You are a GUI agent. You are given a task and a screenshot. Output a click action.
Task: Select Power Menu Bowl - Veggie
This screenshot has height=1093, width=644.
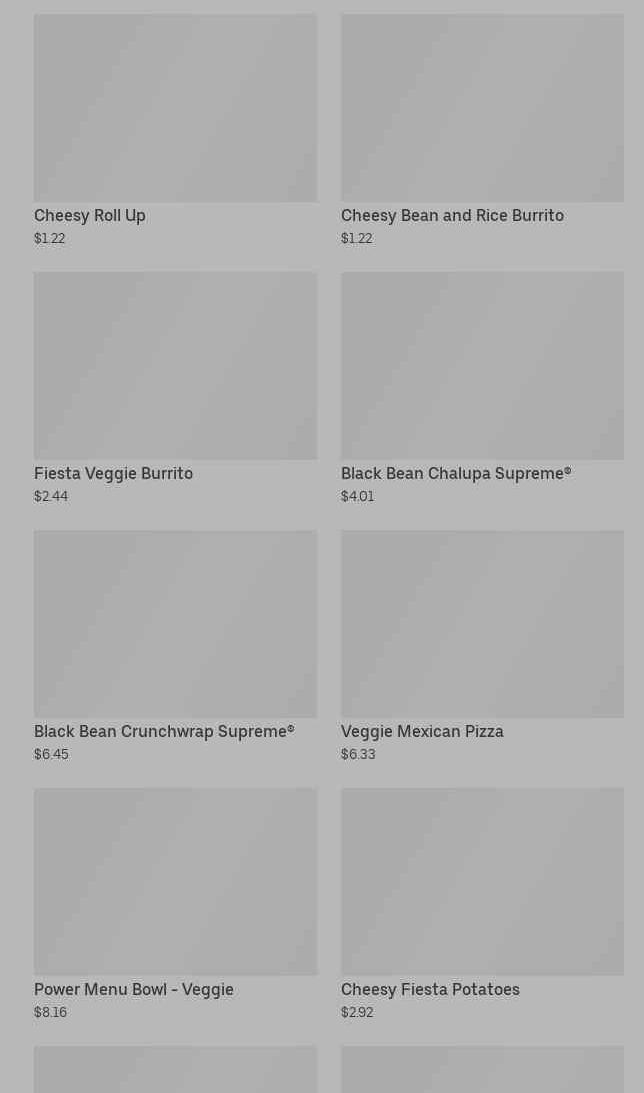pyautogui.click(x=175, y=904)
